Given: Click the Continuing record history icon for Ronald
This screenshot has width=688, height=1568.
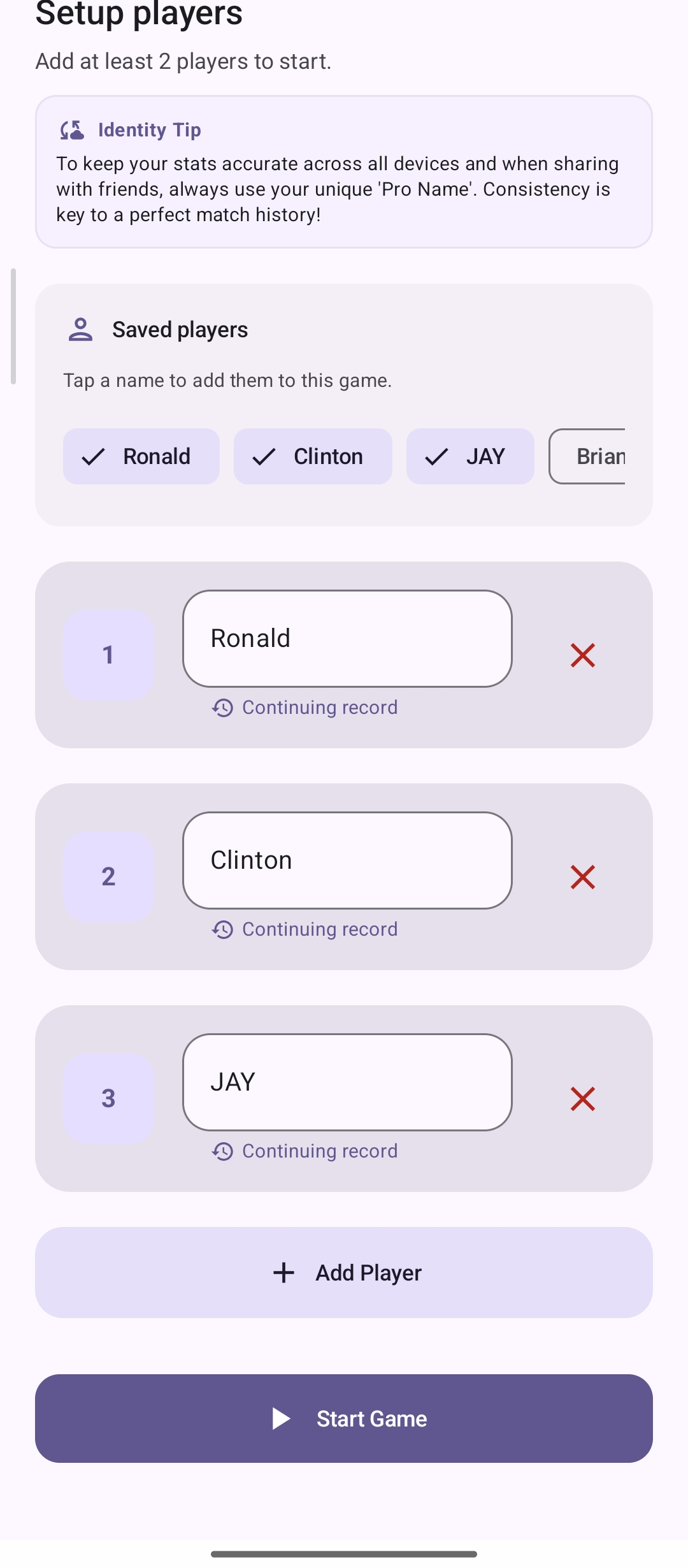Looking at the screenshot, I should pos(223,708).
